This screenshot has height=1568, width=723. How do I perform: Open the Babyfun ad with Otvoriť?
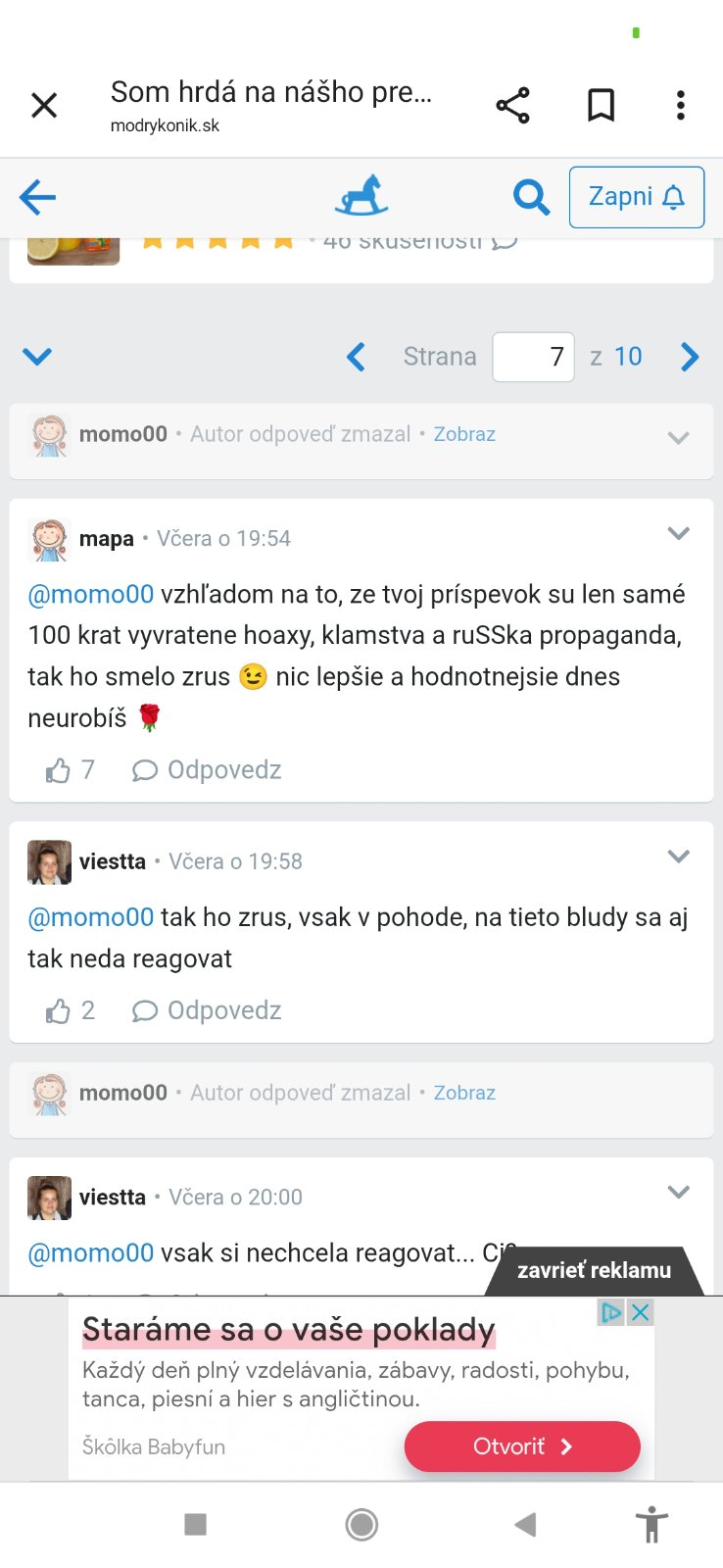coord(521,1446)
